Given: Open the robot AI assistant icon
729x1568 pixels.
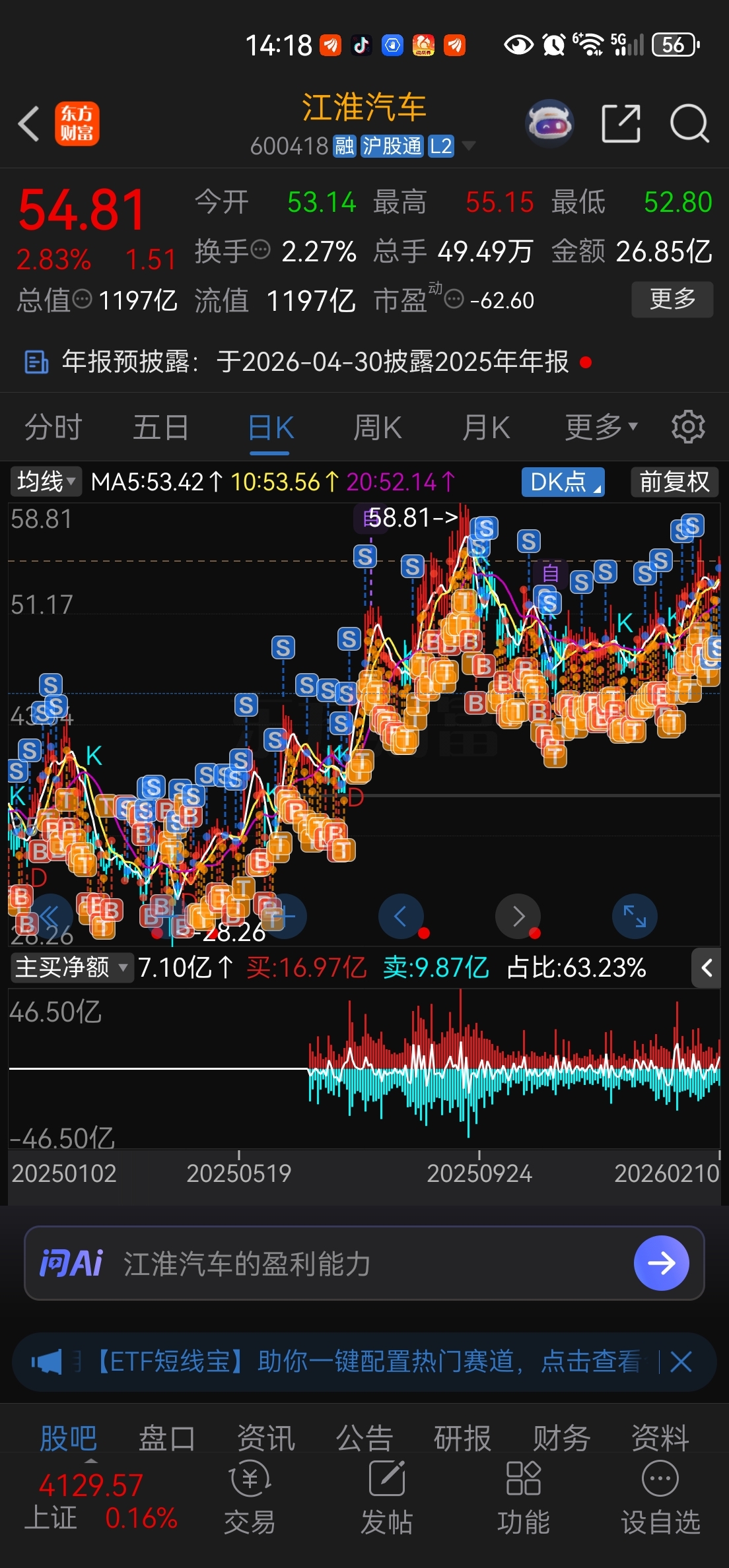Looking at the screenshot, I should point(549,123).
